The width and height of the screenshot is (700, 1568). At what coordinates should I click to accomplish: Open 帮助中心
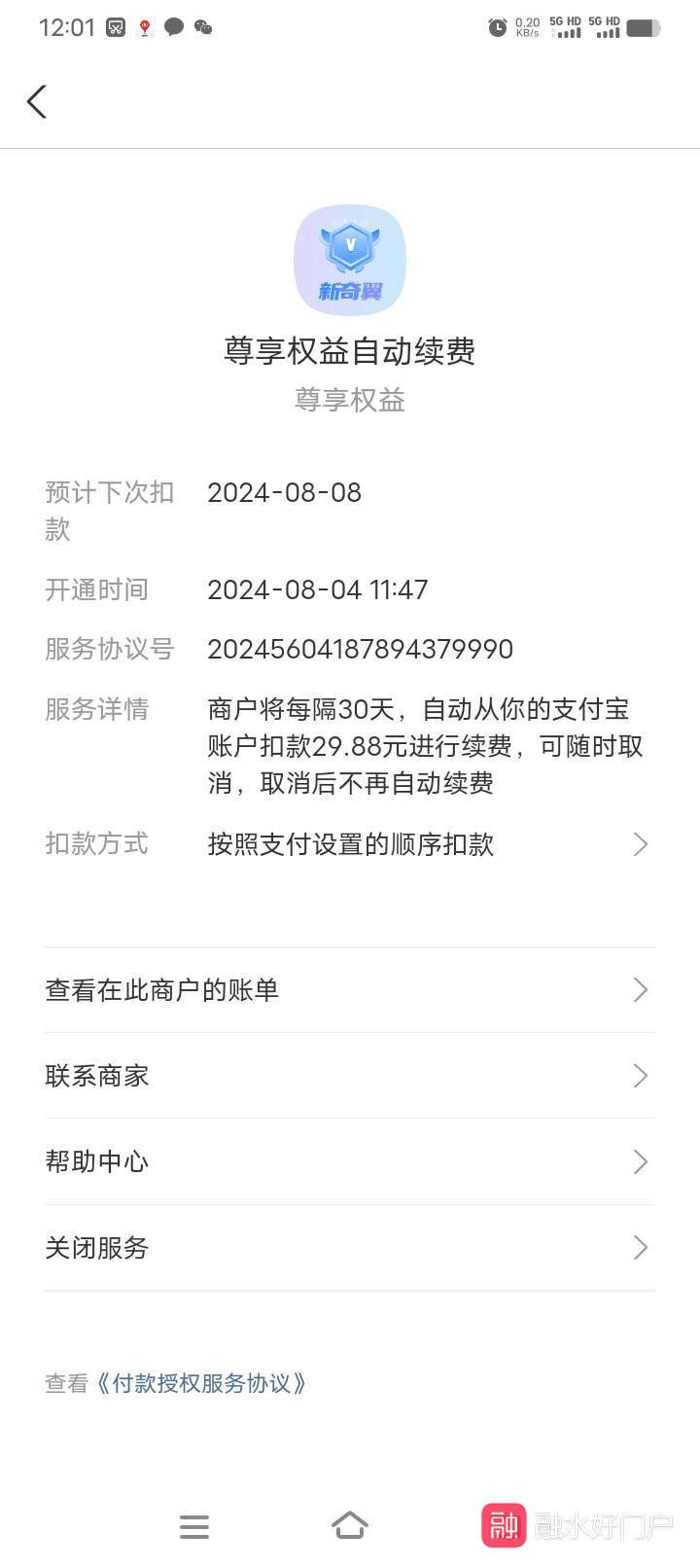click(350, 1161)
